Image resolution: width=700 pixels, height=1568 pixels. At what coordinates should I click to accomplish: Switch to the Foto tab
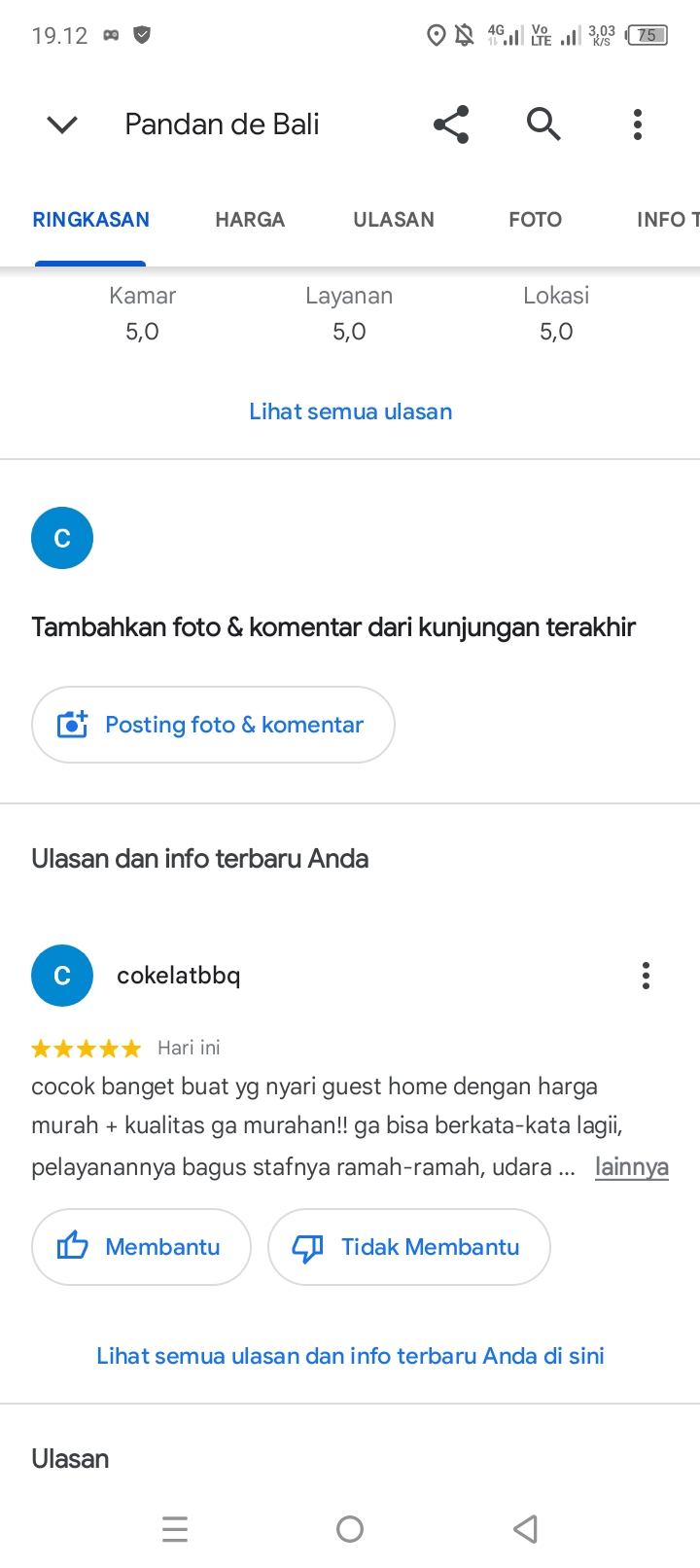coord(536,220)
